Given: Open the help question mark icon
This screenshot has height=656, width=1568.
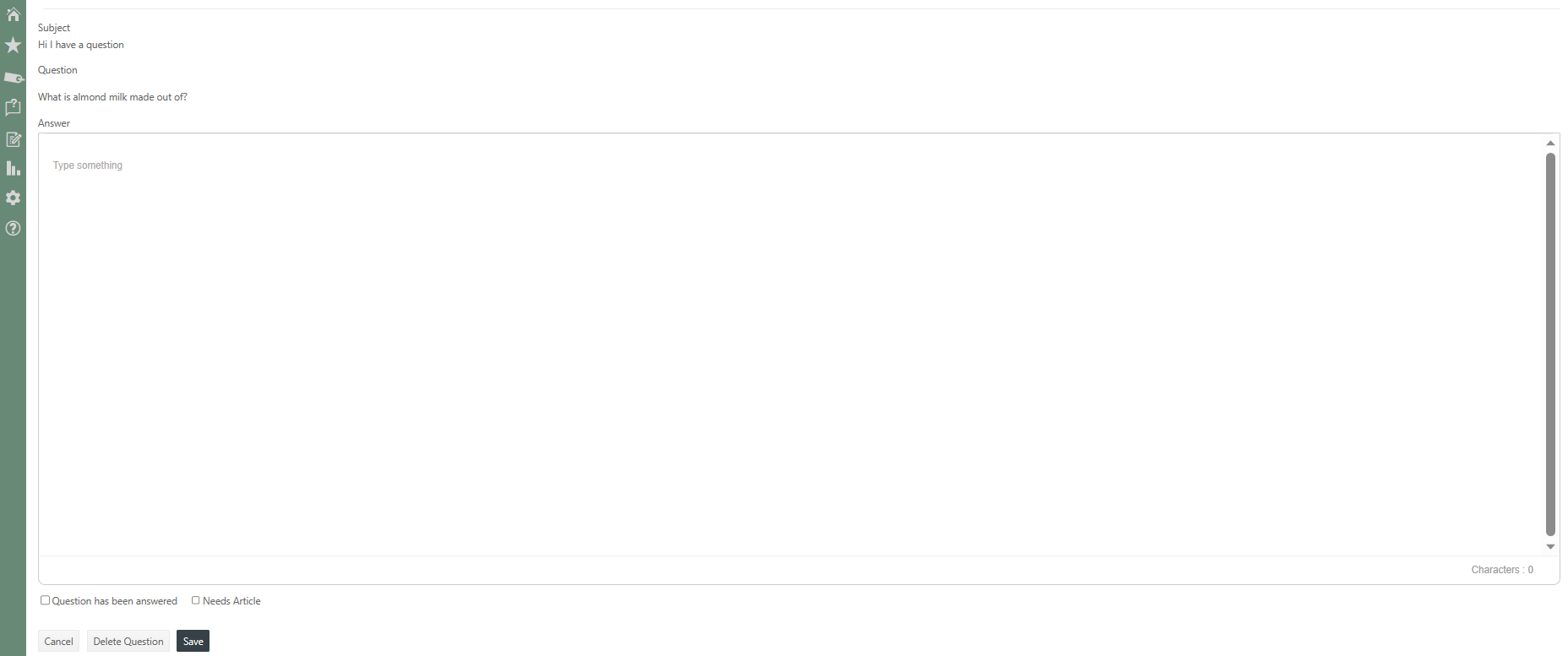Looking at the screenshot, I should tap(13, 228).
